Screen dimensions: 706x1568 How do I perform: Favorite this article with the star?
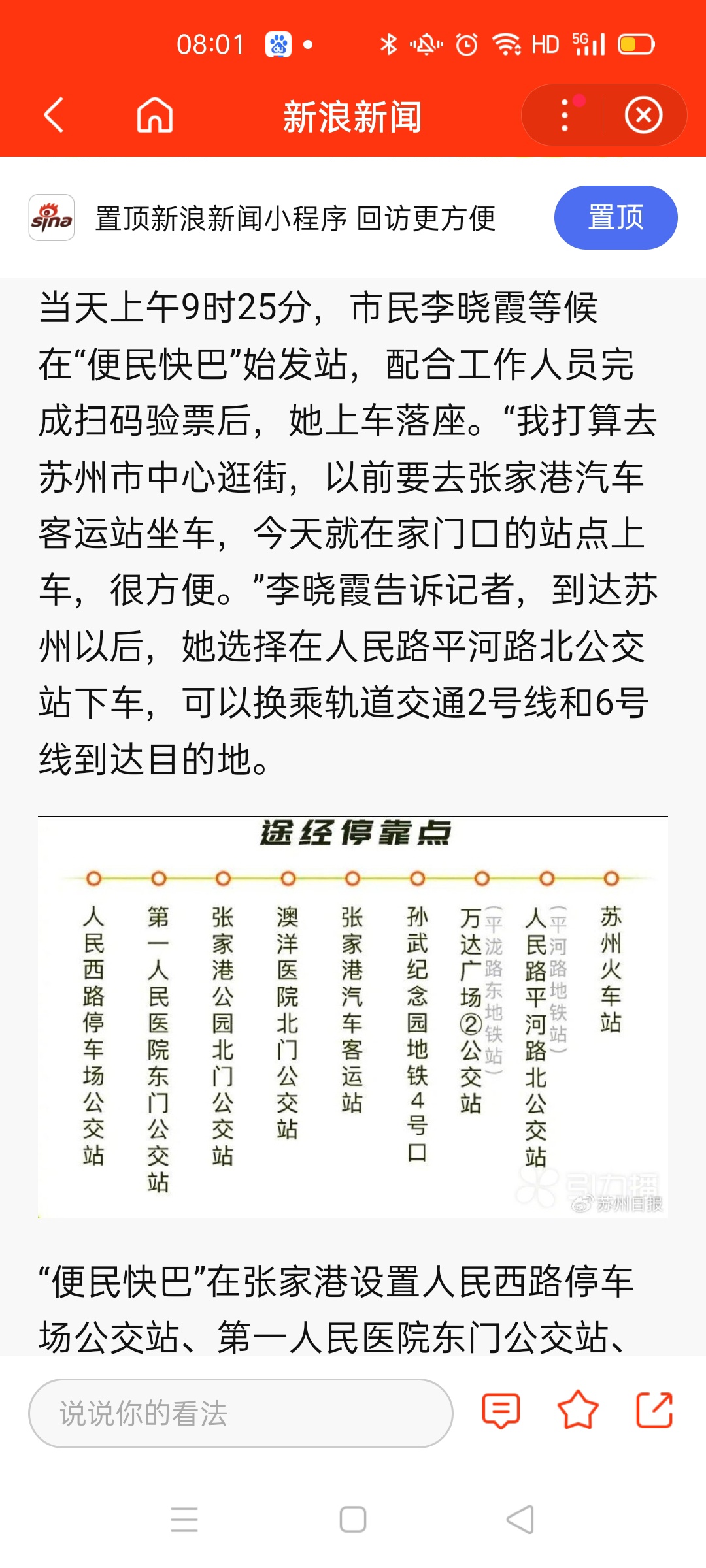click(578, 1411)
